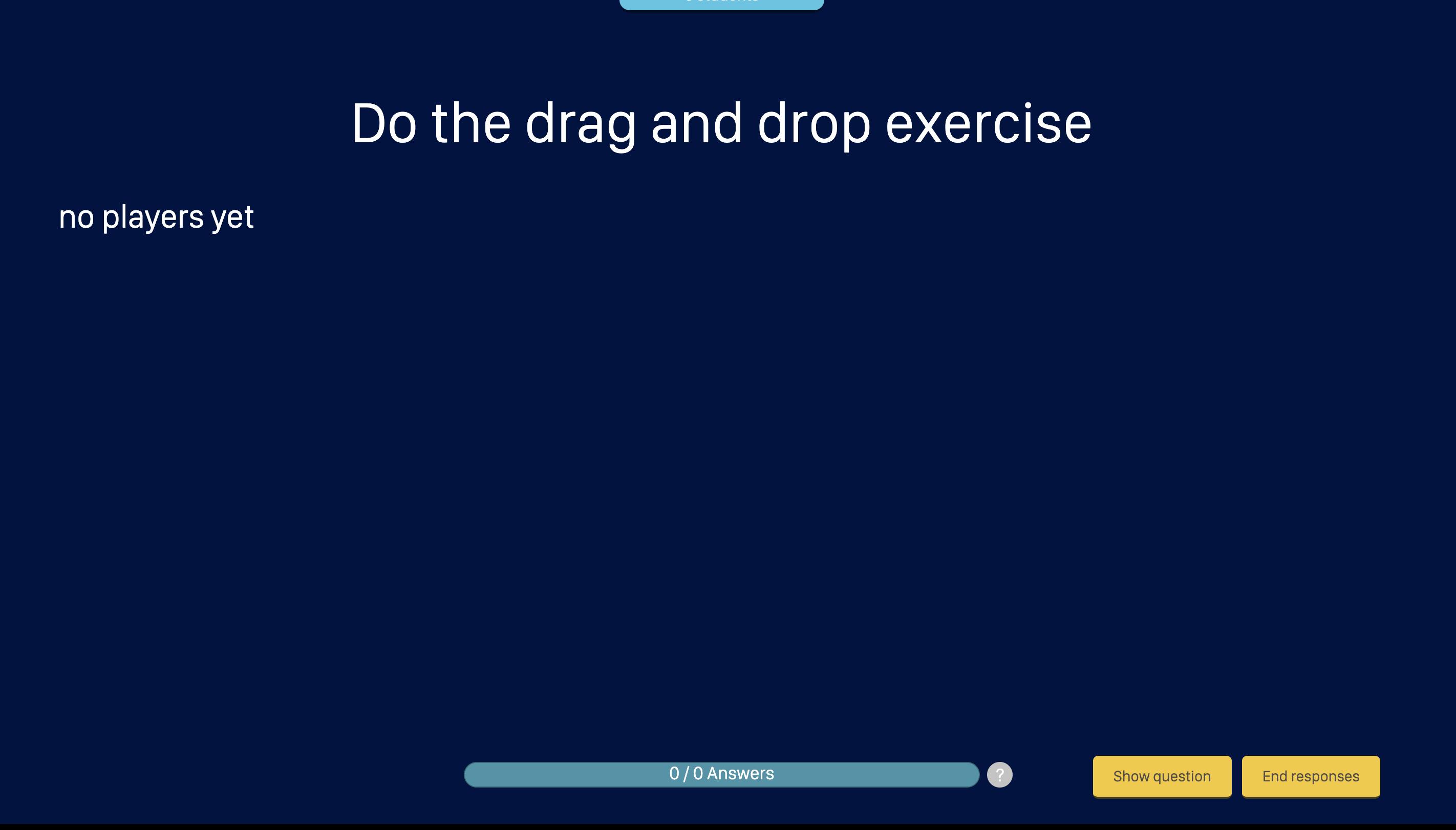Image resolution: width=1456 pixels, height=830 pixels.
Task: Tap the Show question button
Action: 1161,776
